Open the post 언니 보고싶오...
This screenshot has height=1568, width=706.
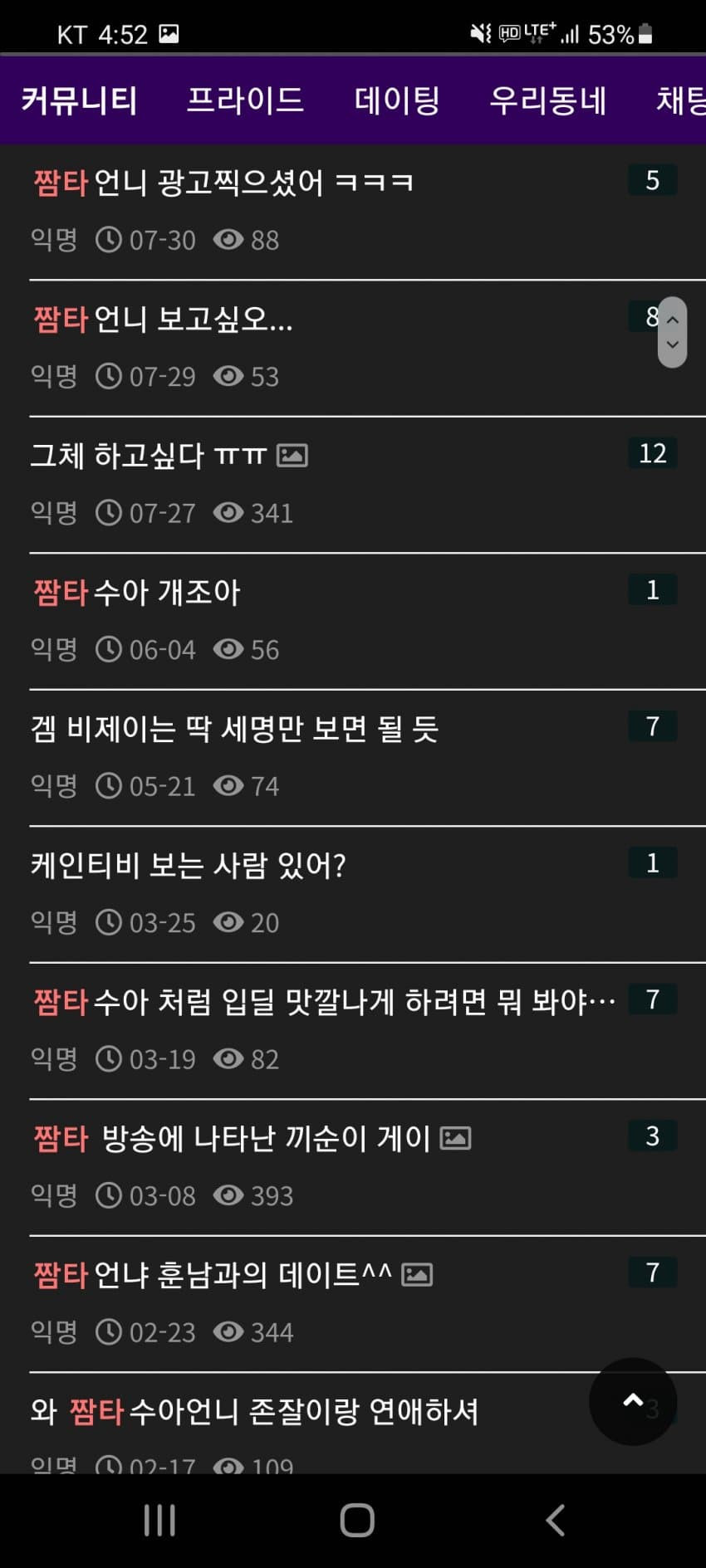pyautogui.click(x=193, y=320)
